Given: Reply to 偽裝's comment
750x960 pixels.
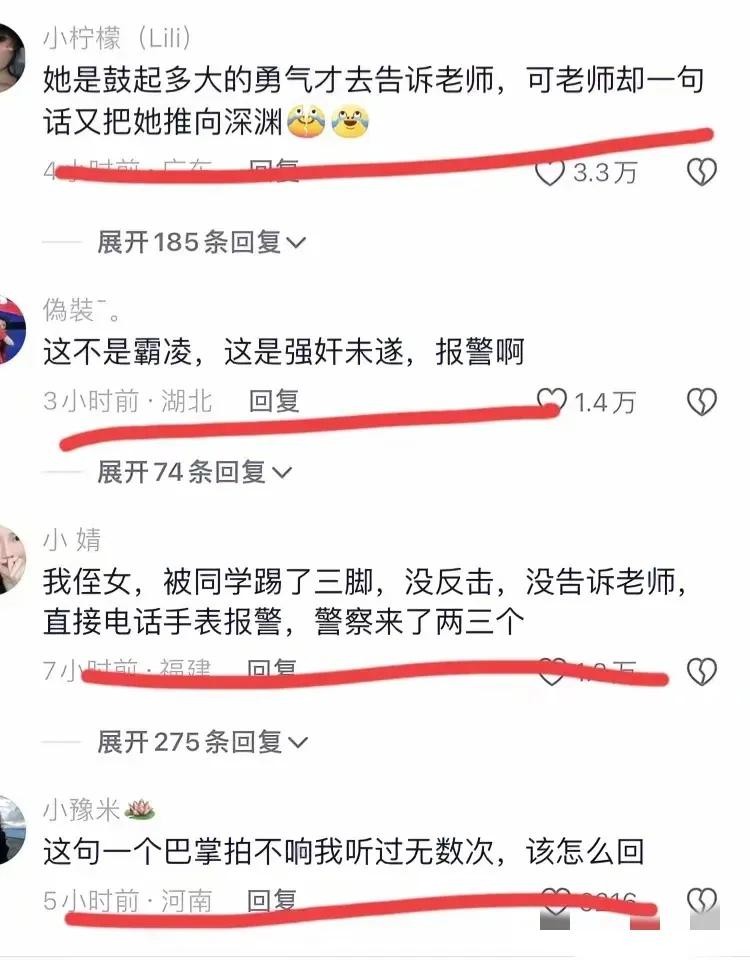Looking at the screenshot, I should tap(274, 402).
